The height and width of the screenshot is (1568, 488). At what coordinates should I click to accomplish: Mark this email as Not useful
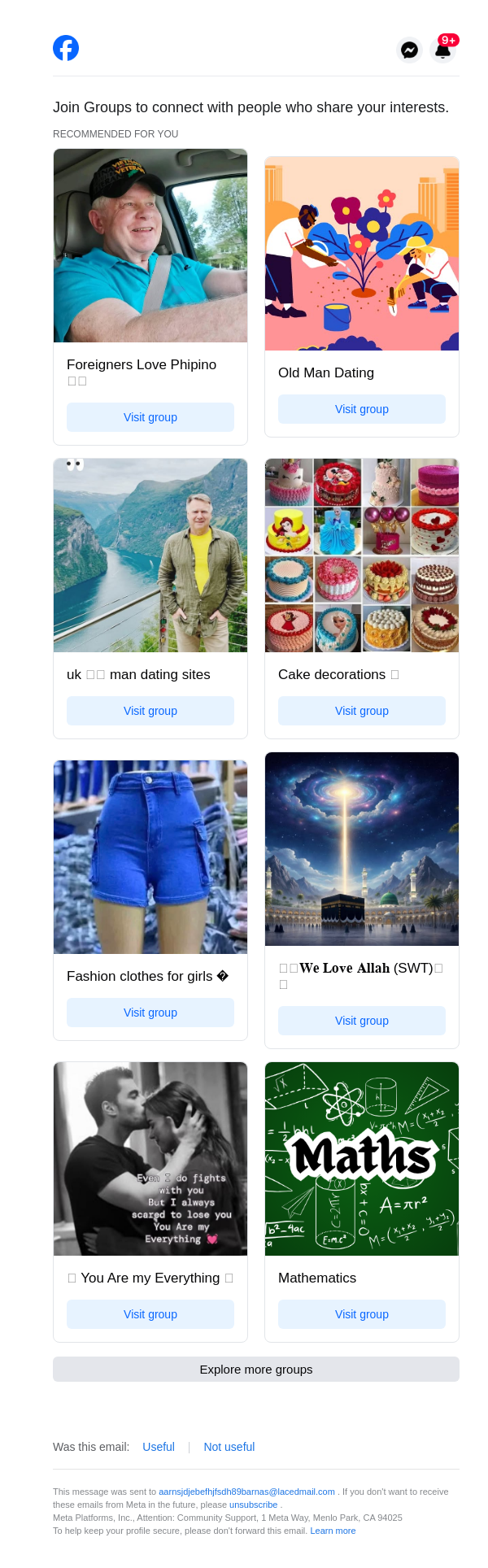point(229,1447)
